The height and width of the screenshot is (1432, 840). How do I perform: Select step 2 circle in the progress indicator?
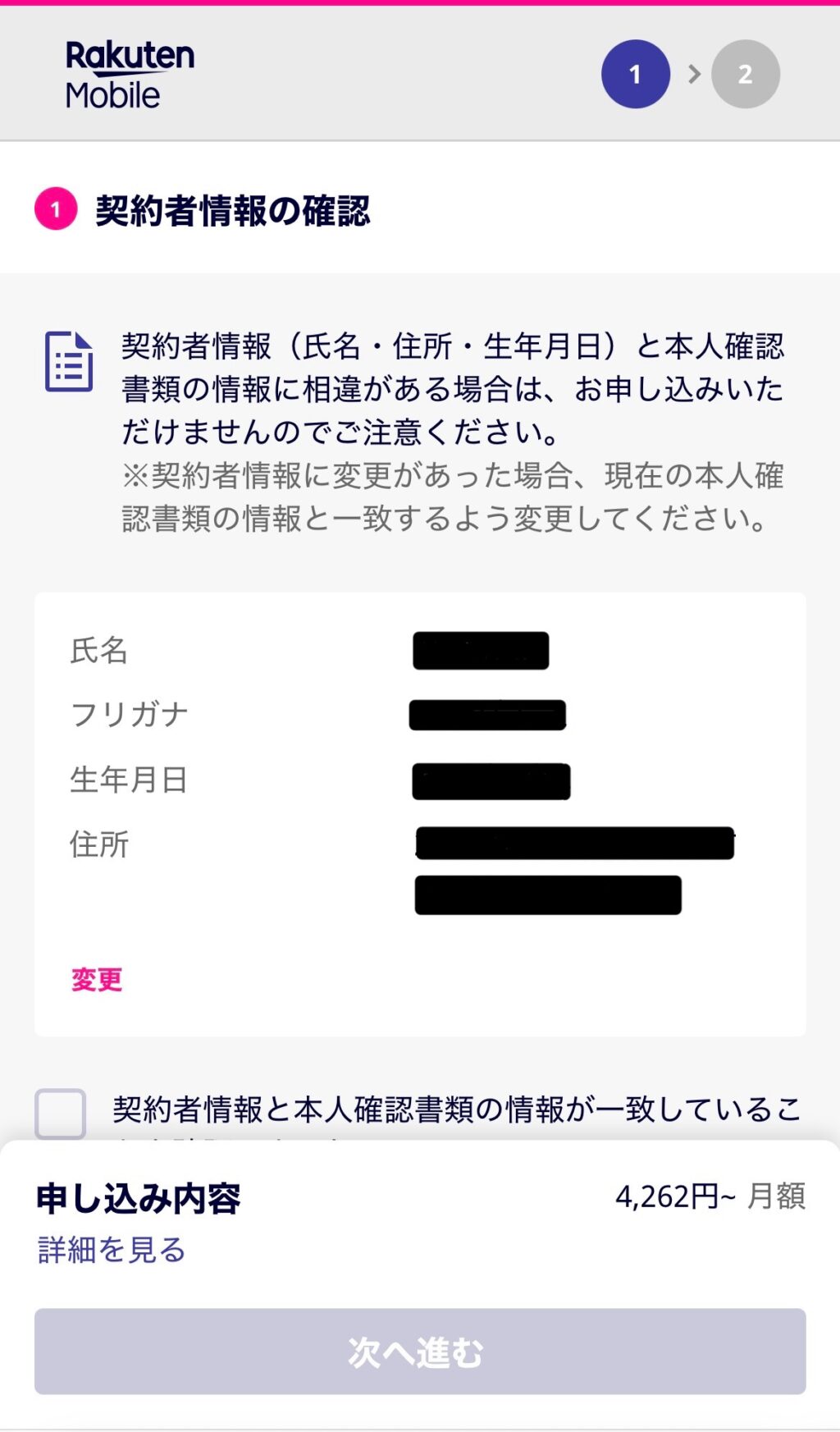pyautogui.click(x=746, y=73)
